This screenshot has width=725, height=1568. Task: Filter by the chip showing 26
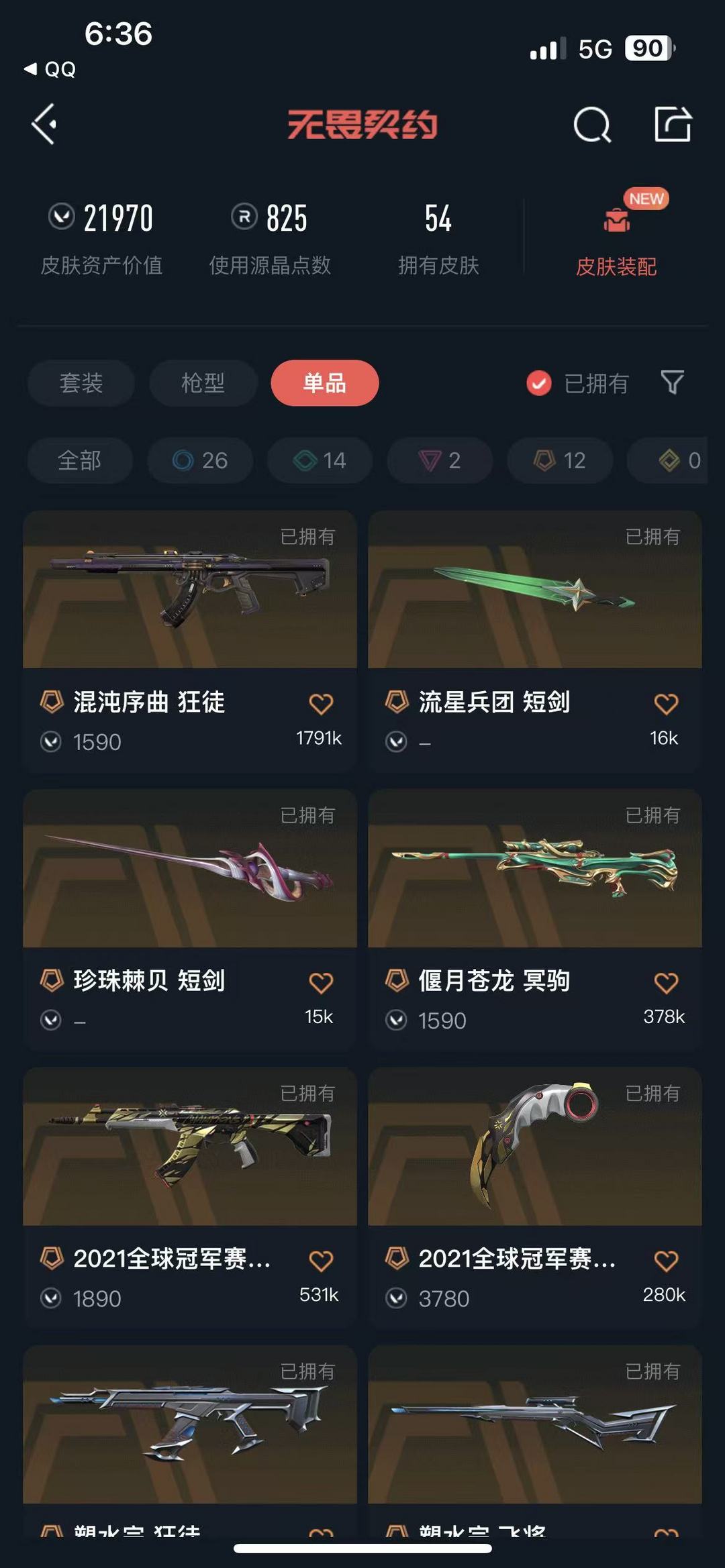[x=200, y=460]
